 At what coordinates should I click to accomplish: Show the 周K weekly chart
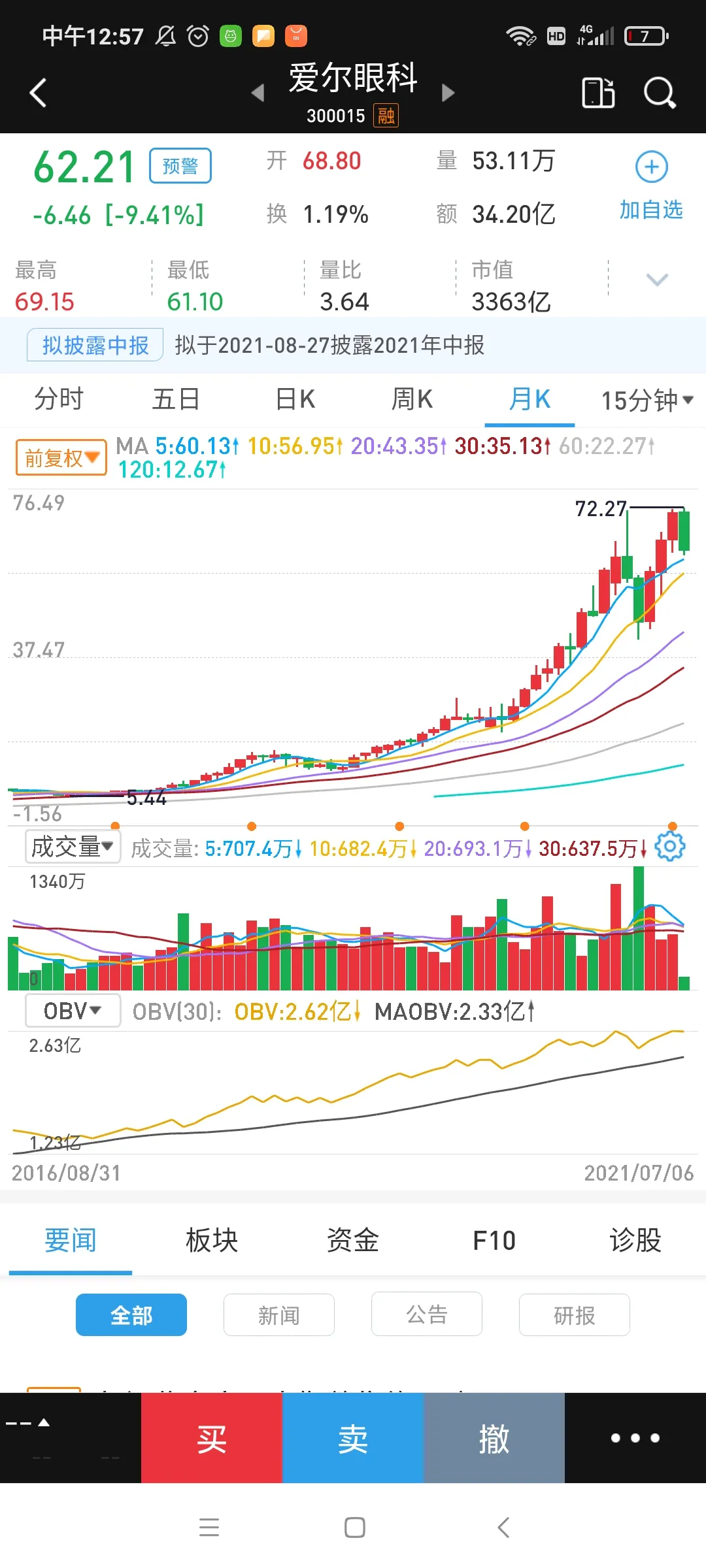(x=412, y=399)
